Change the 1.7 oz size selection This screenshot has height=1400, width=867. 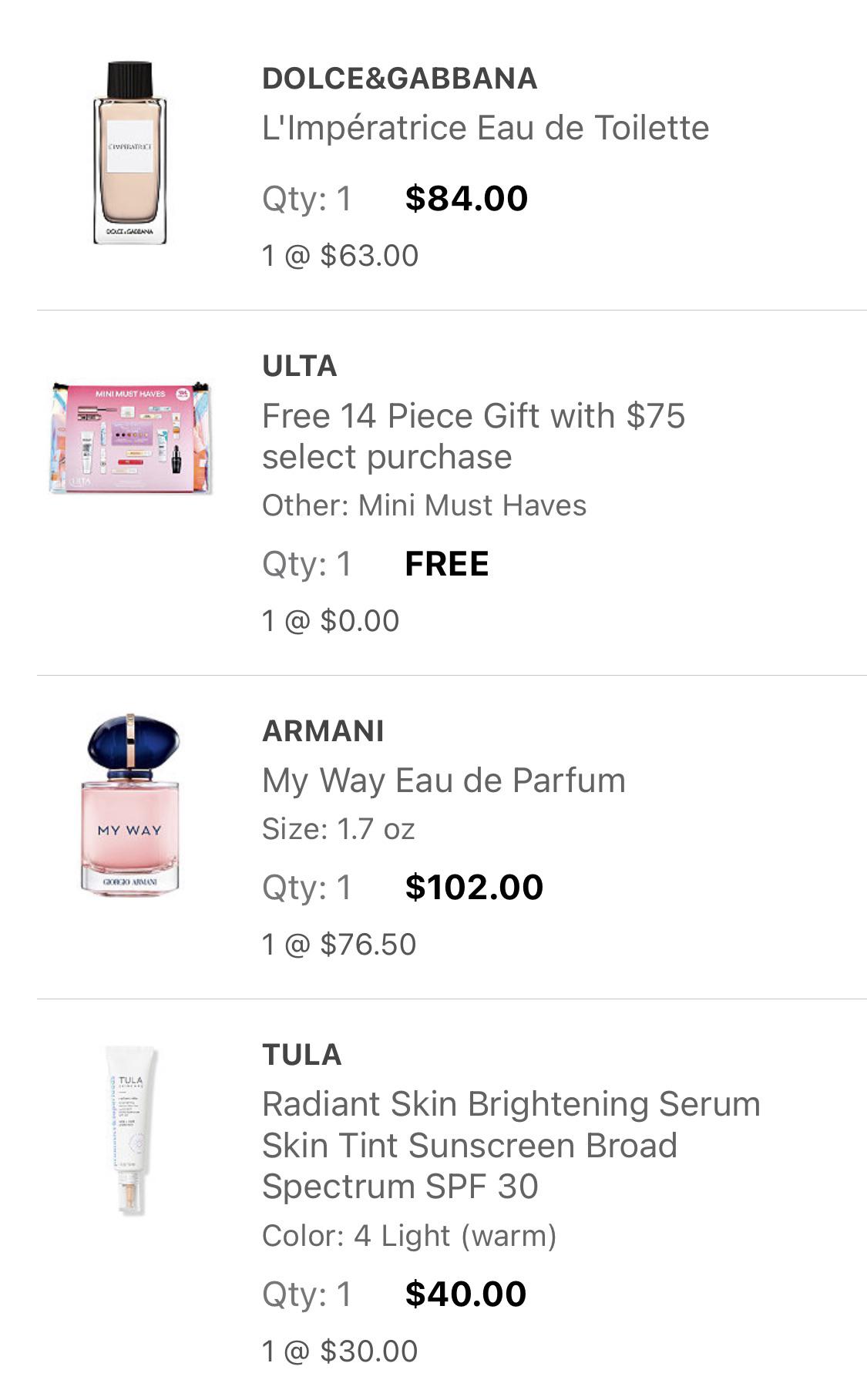(x=340, y=829)
